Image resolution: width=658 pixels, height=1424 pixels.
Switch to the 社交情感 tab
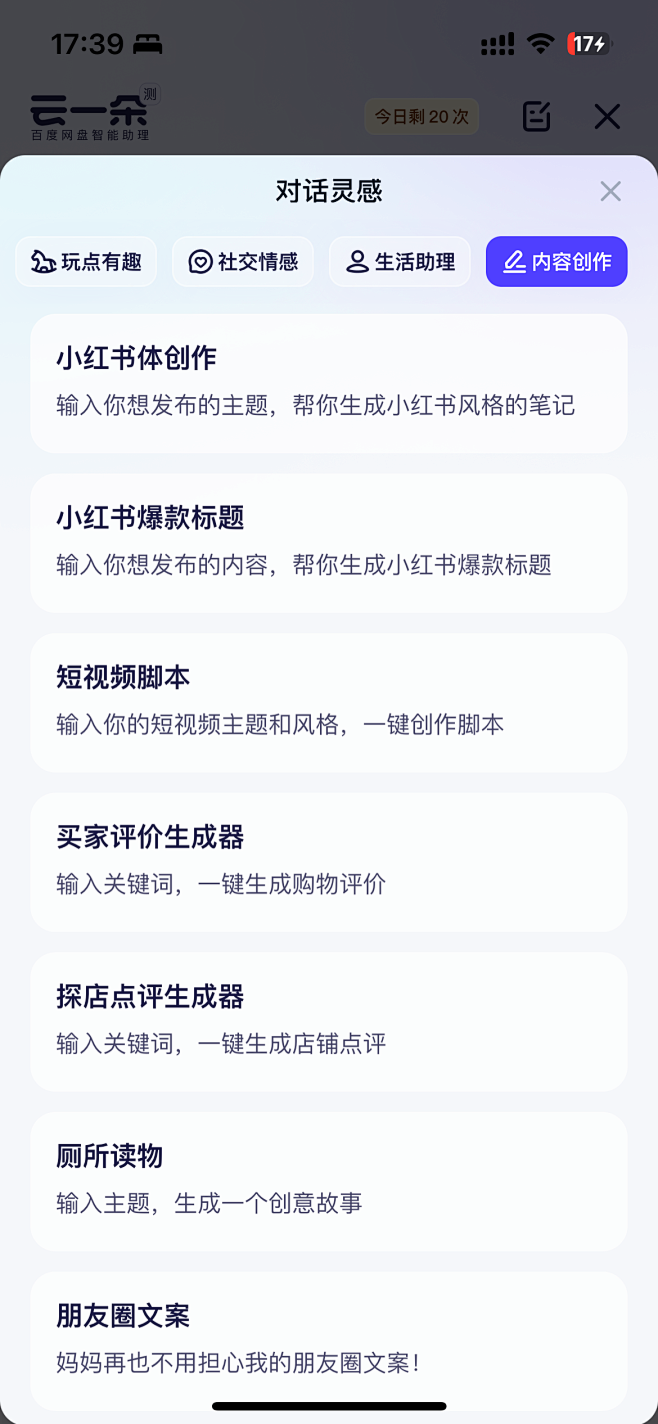tap(243, 262)
